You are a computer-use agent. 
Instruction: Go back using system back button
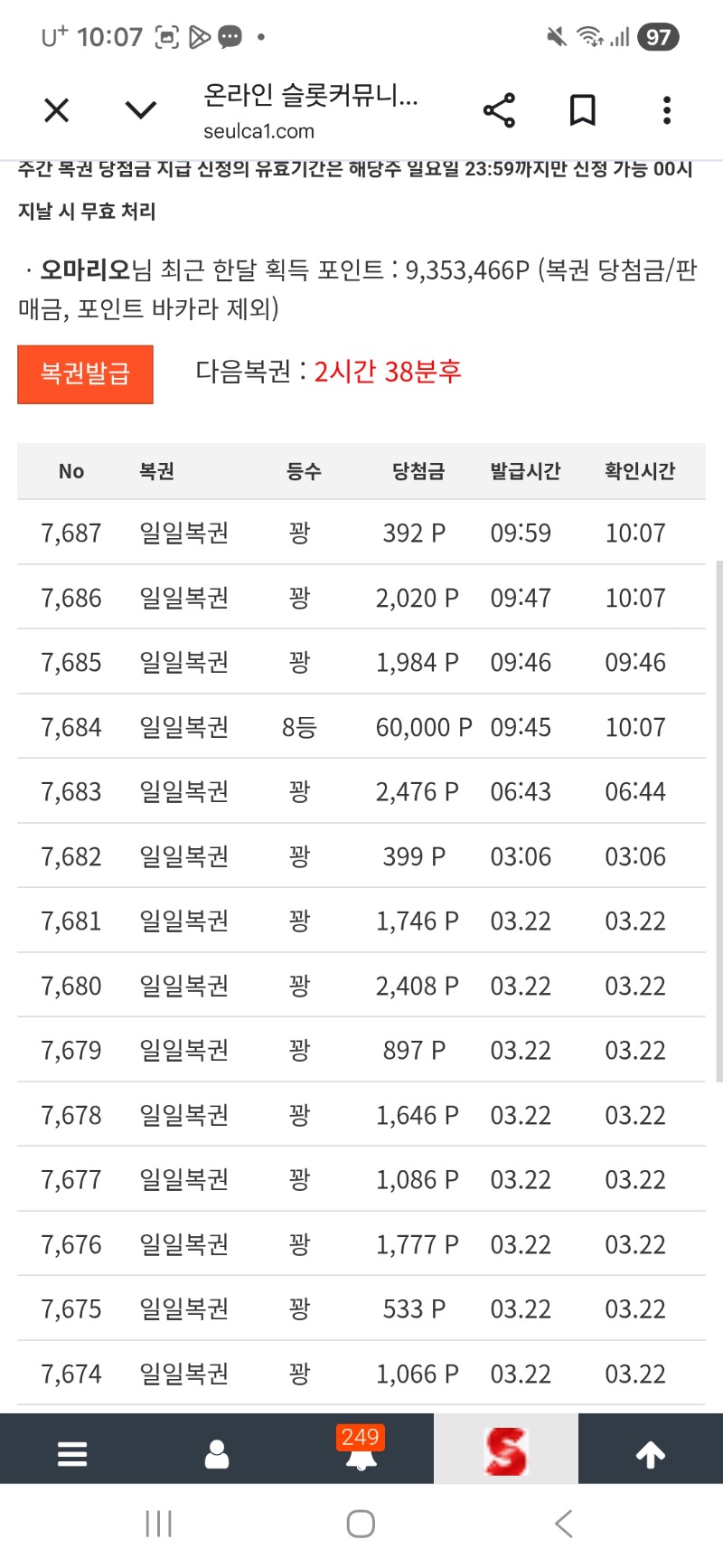564,1524
